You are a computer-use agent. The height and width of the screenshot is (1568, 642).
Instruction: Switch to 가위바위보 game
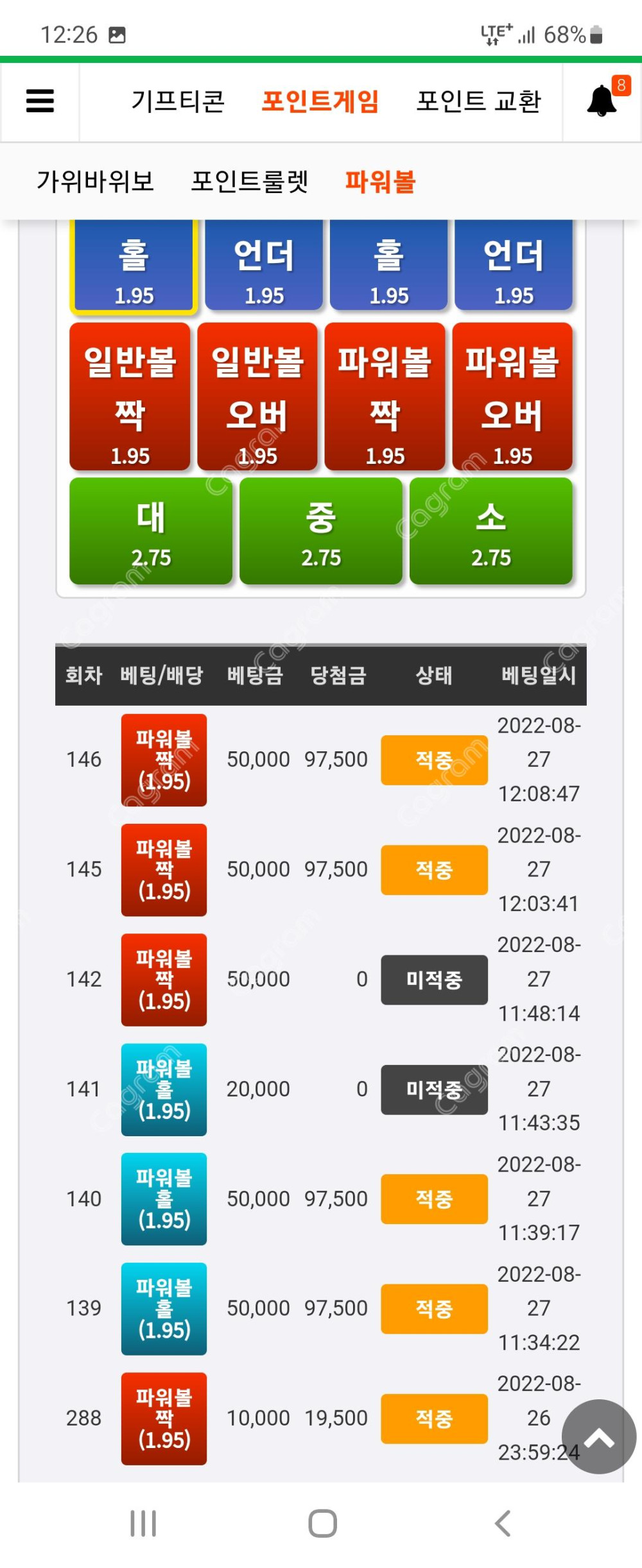95,182
